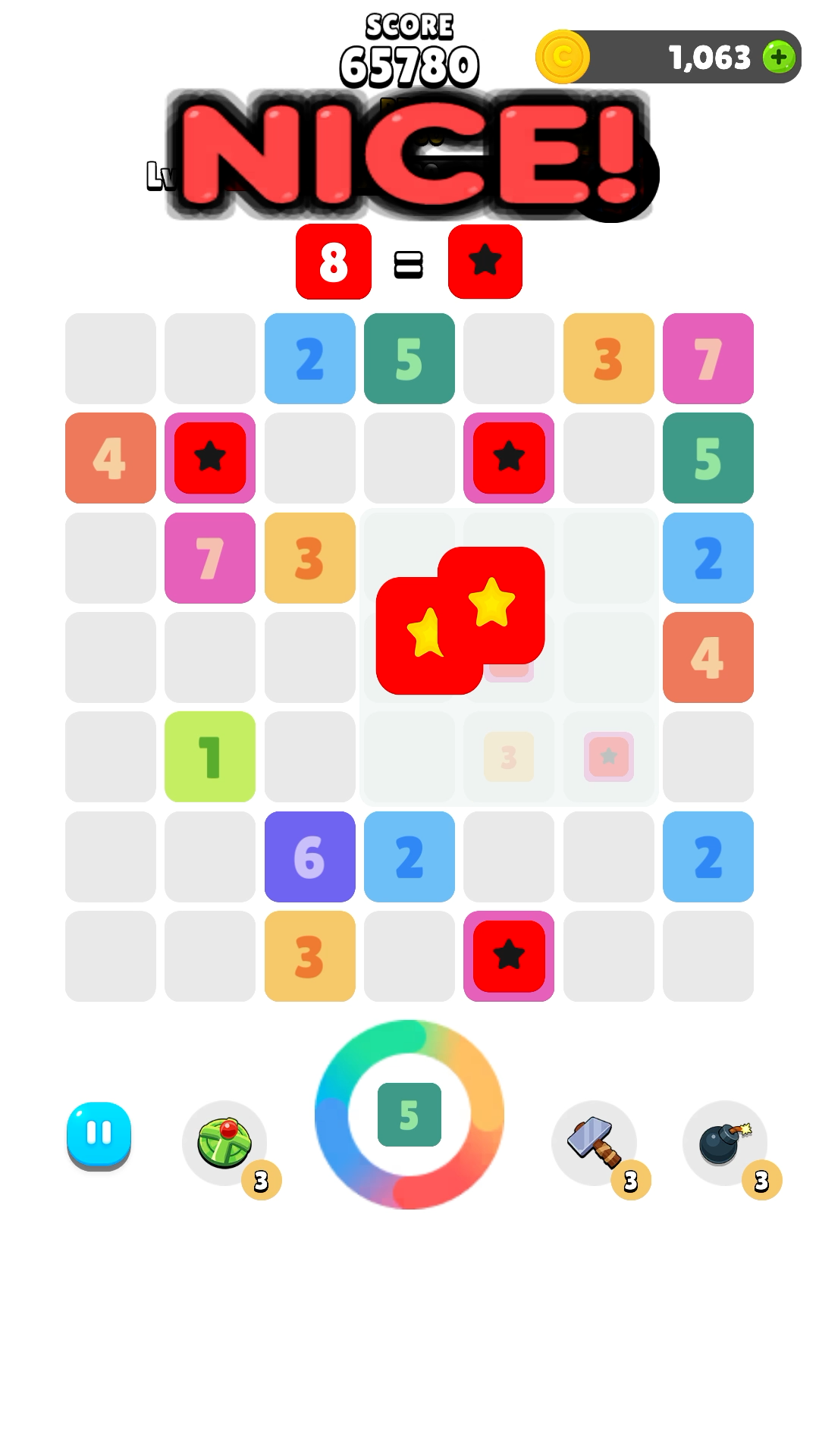Tap the purple 6 tile on the board
819x1456 pixels.
tap(309, 856)
